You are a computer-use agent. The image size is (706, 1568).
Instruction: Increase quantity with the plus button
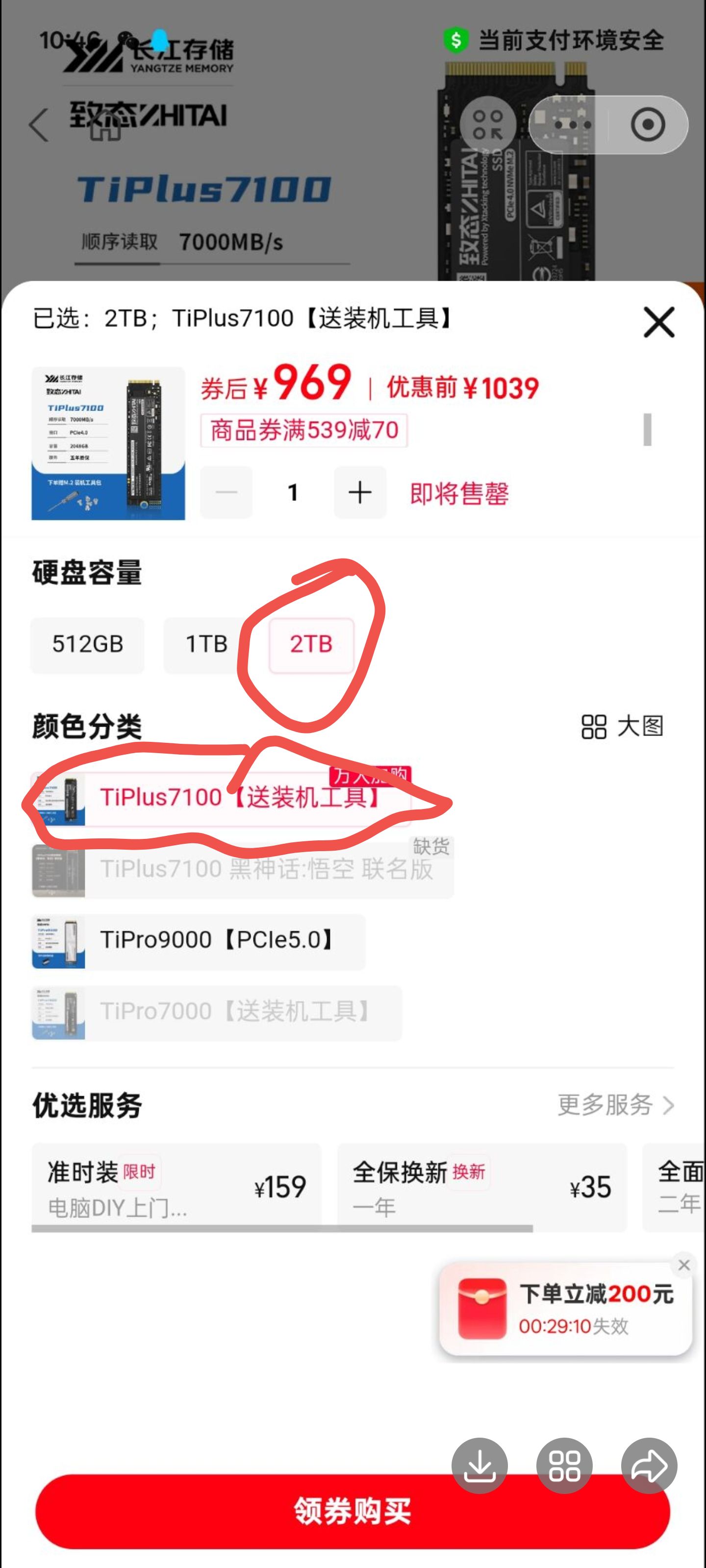point(359,492)
